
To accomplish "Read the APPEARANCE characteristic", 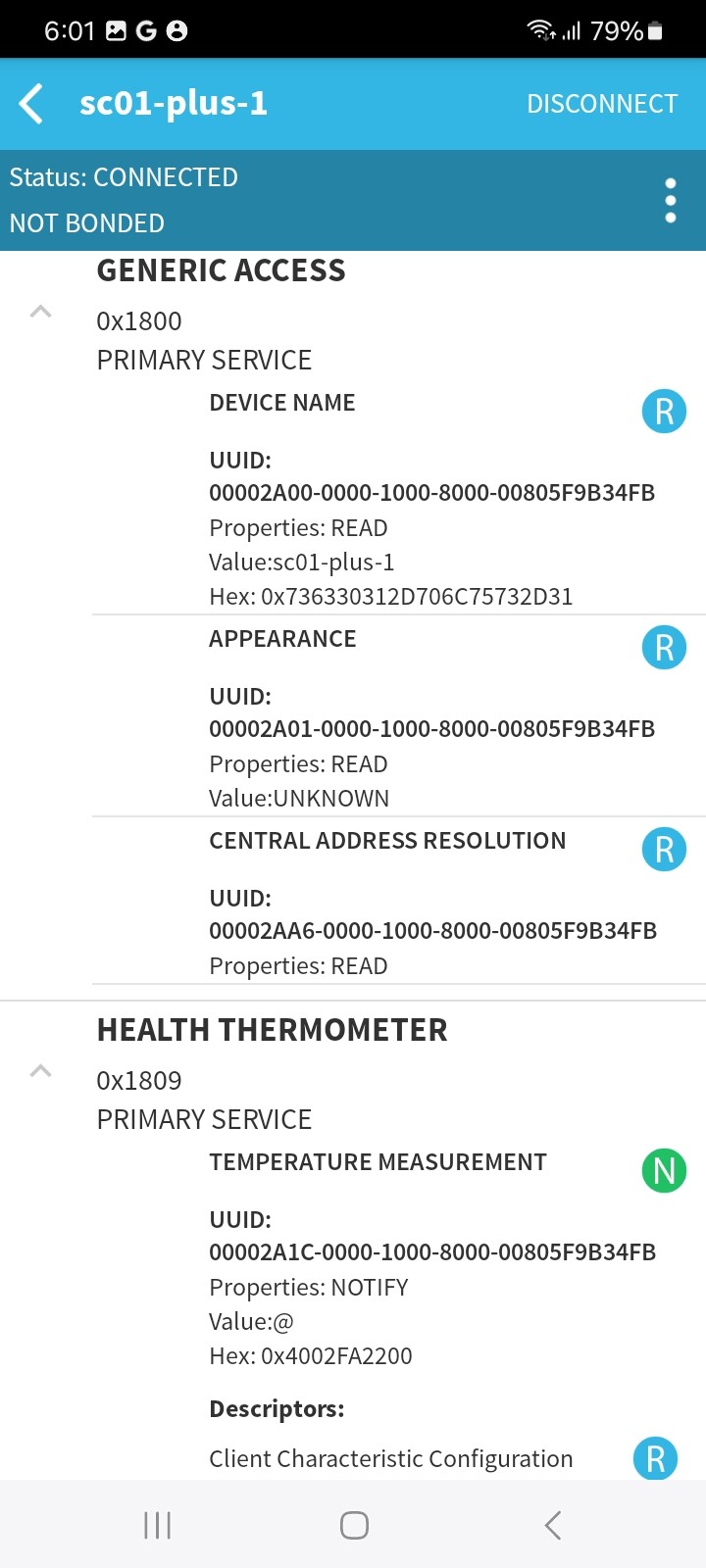I will coord(664,647).
